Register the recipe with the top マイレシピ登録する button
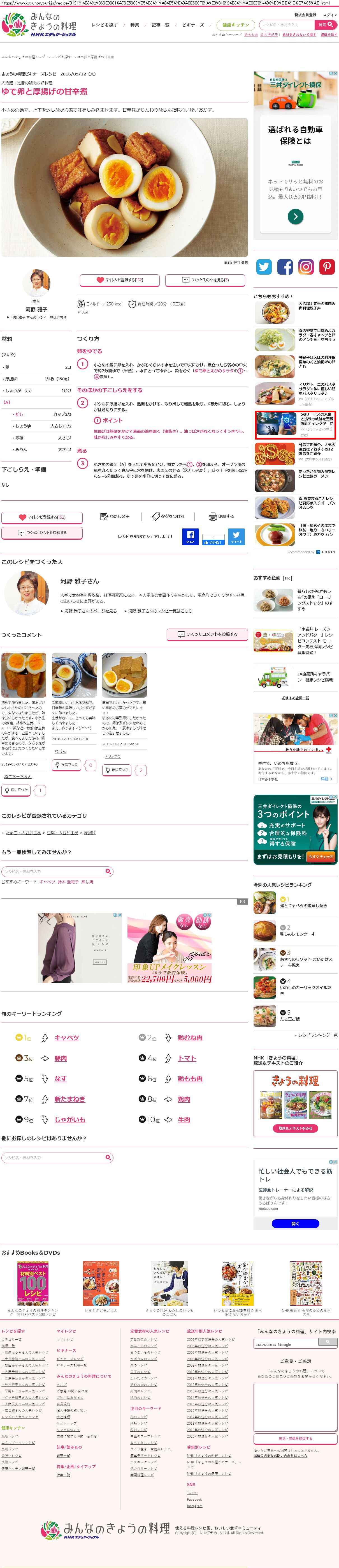 point(120,280)
